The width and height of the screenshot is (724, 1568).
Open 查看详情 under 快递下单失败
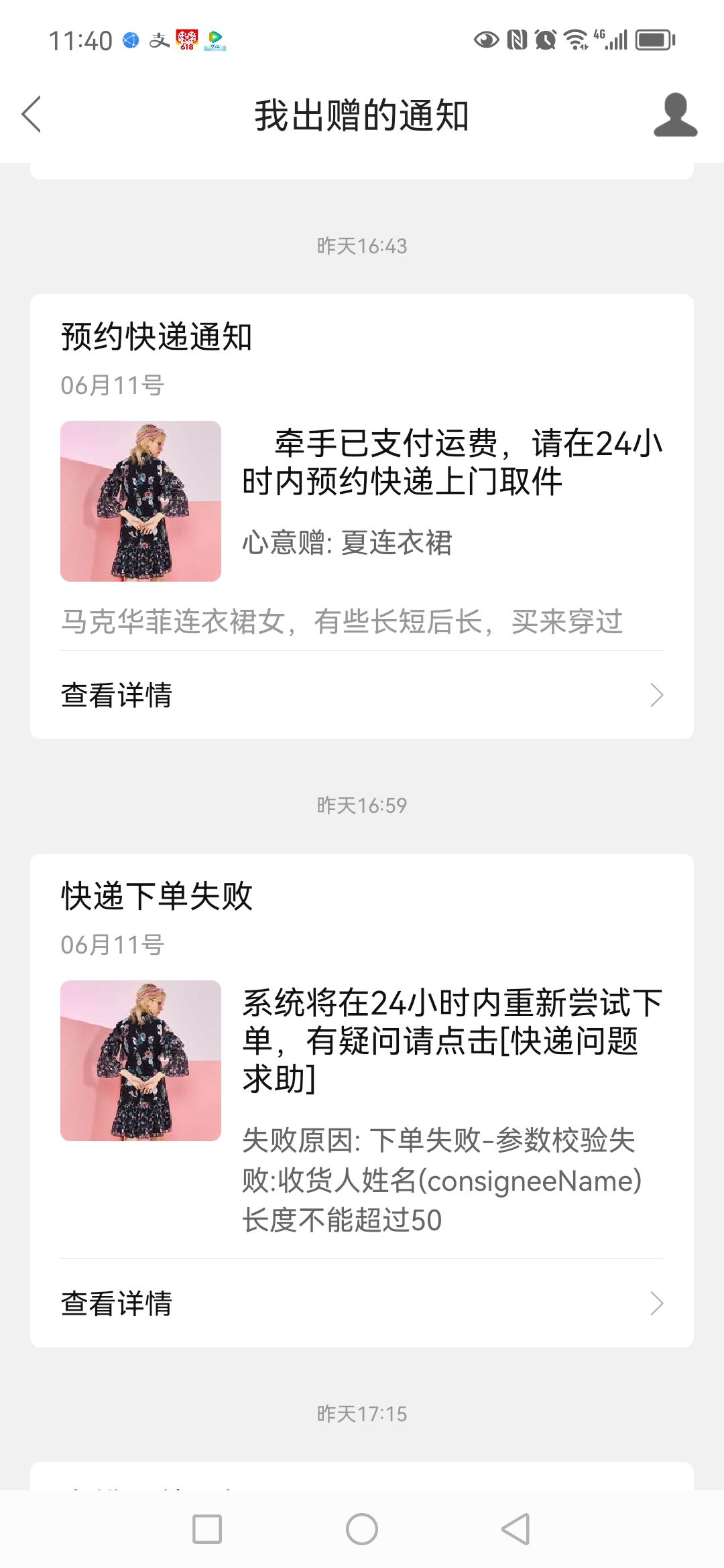pos(362,1303)
